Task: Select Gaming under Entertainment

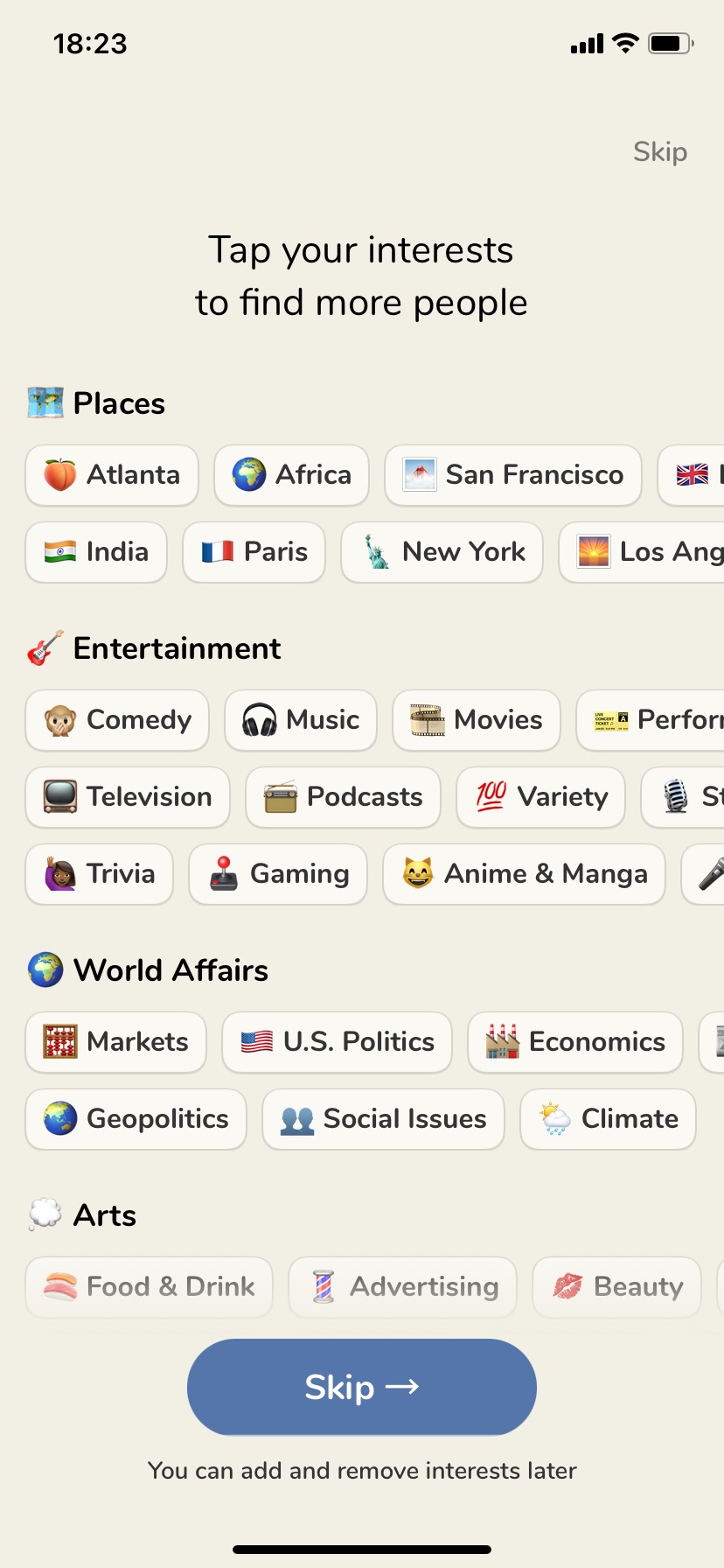Action: tap(278, 874)
